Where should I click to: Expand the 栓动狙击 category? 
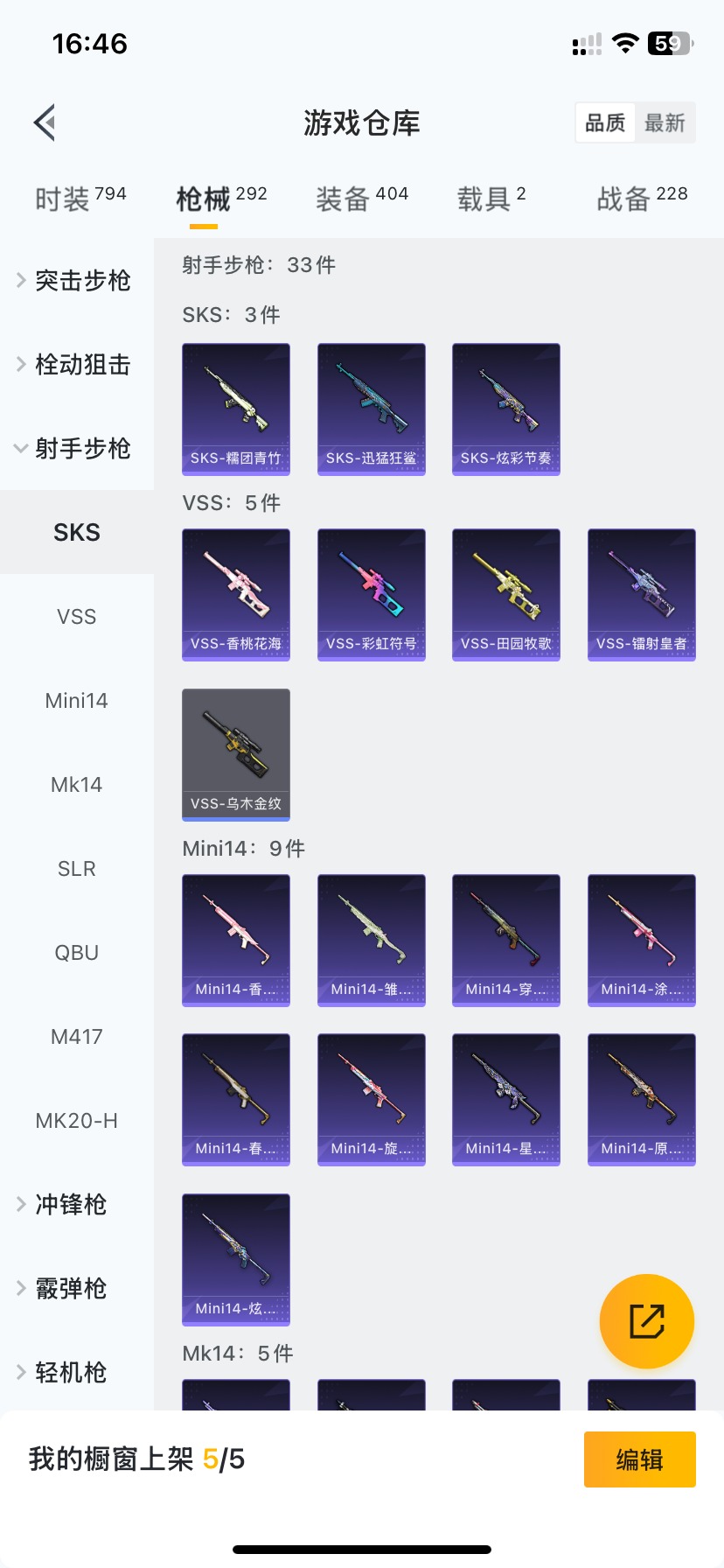(77, 364)
